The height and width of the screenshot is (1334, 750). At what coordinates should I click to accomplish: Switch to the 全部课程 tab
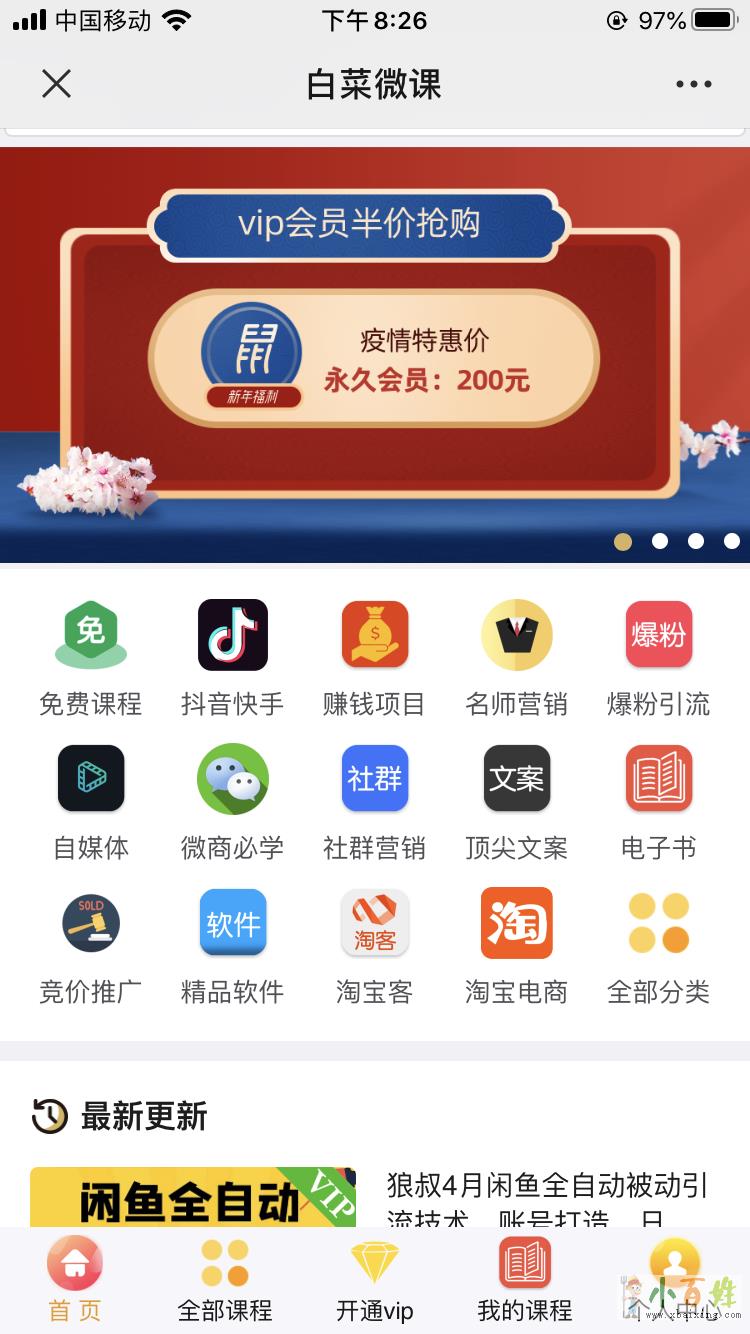tap(225, 1280)
